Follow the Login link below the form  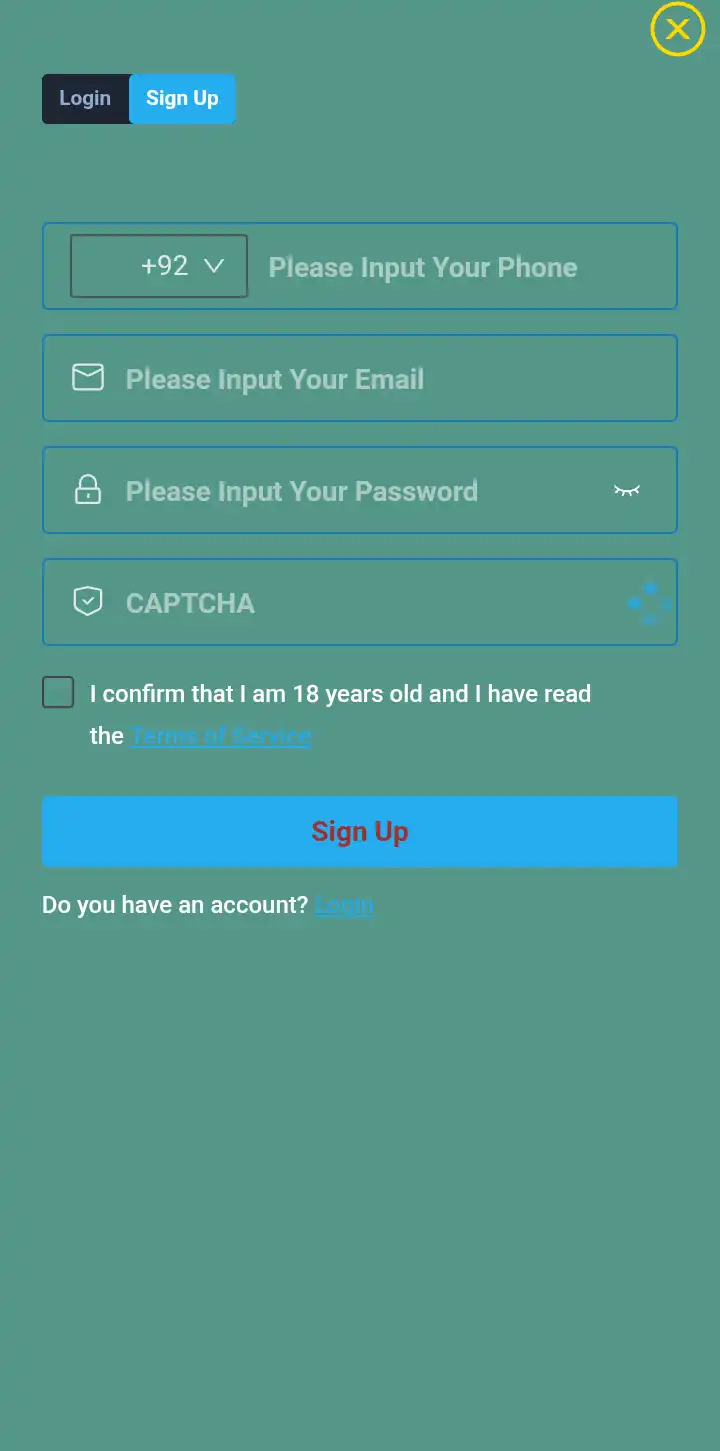343,905
